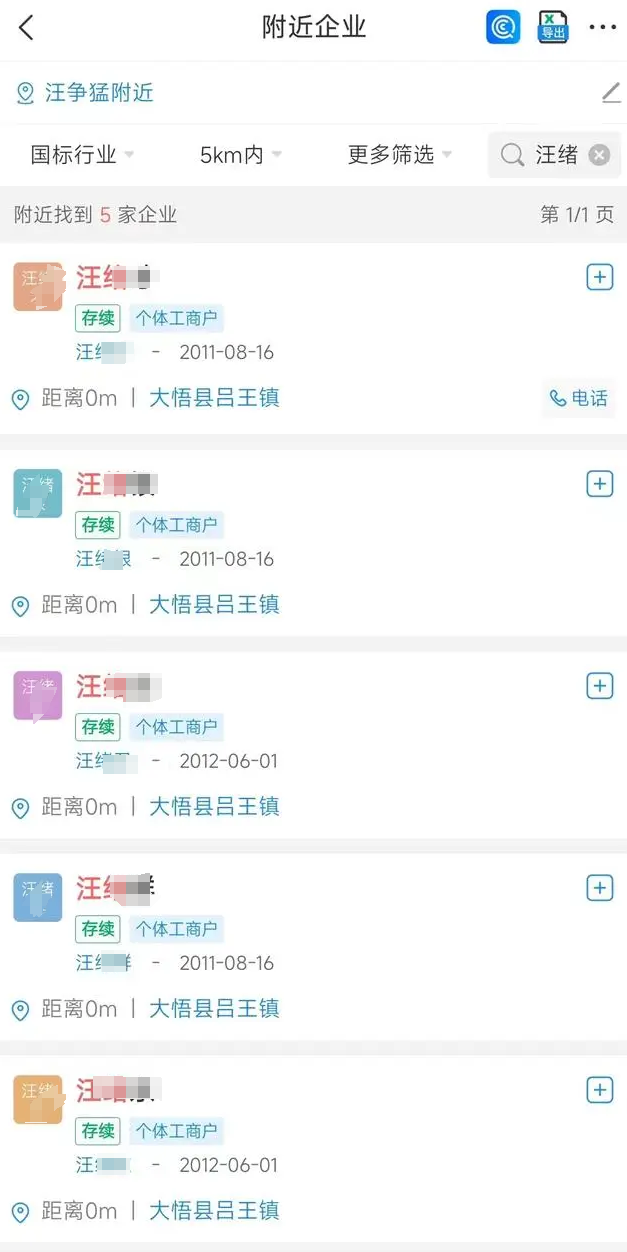The height and width of the screenshot is (1252, 627).
Task: Open the three-dot overflow menu
Action: click(603, 28)
